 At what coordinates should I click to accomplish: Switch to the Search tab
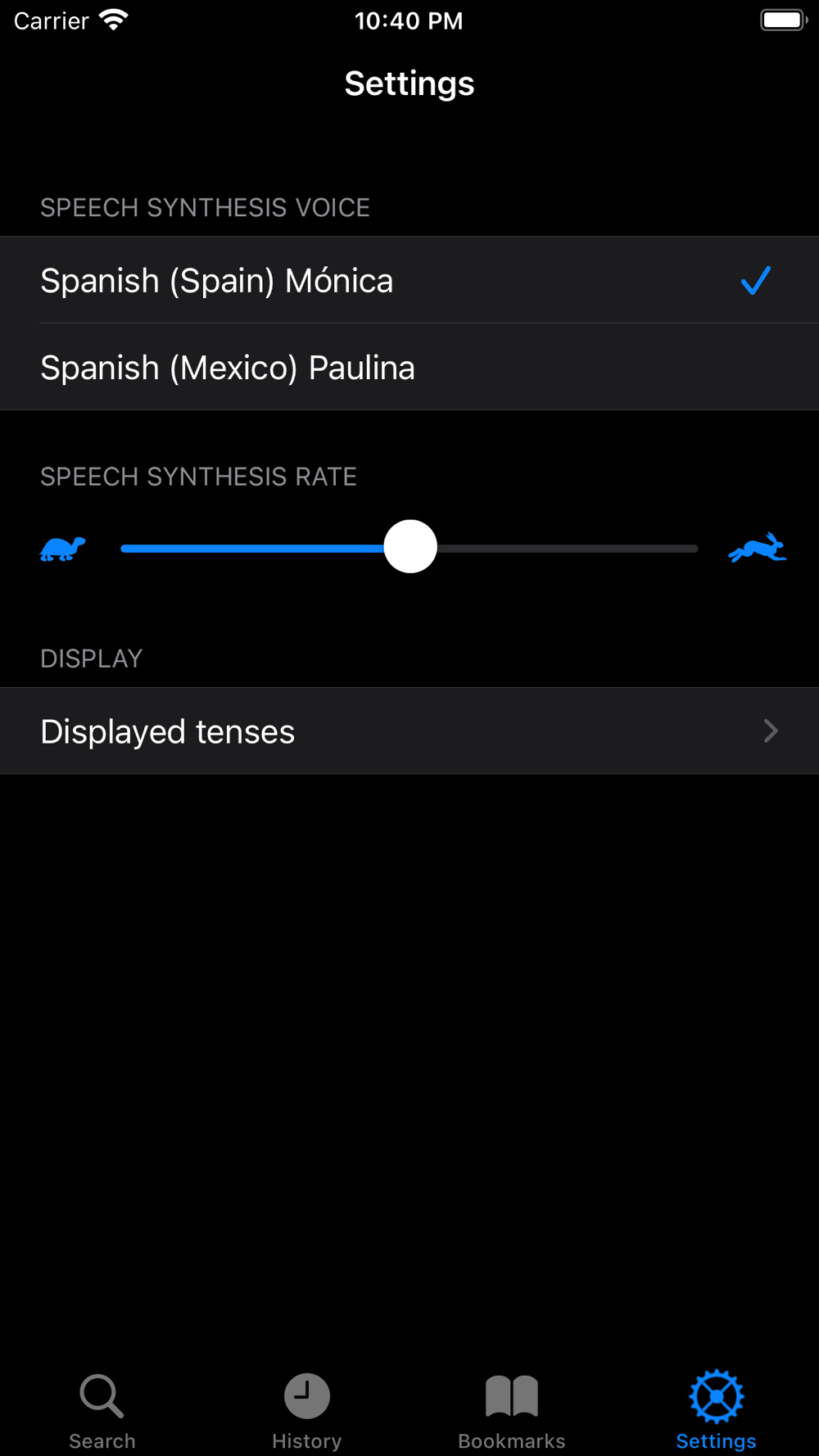[102, 1412]
